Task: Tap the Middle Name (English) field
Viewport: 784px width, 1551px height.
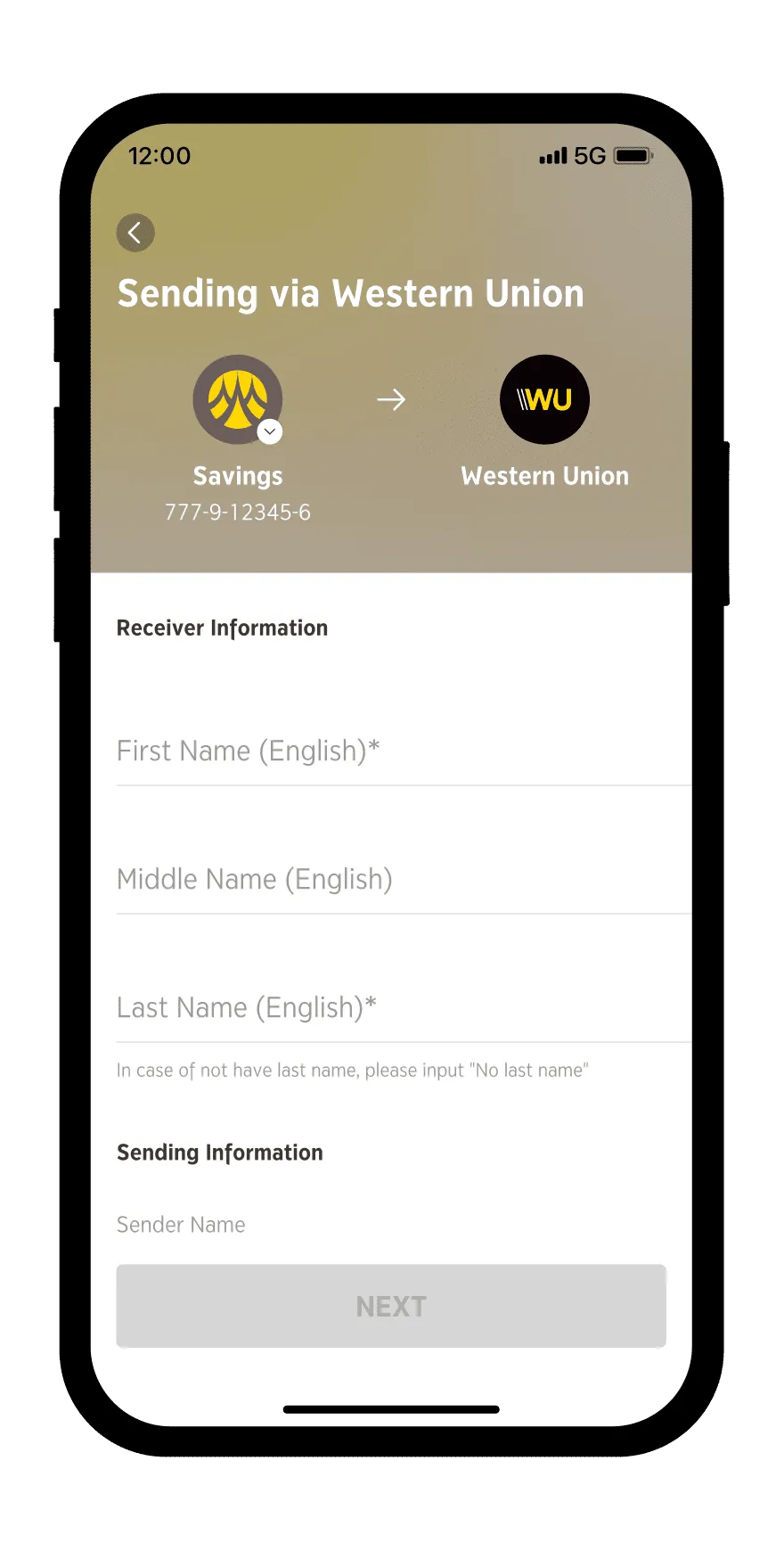Action: click(x=403, y=880)
